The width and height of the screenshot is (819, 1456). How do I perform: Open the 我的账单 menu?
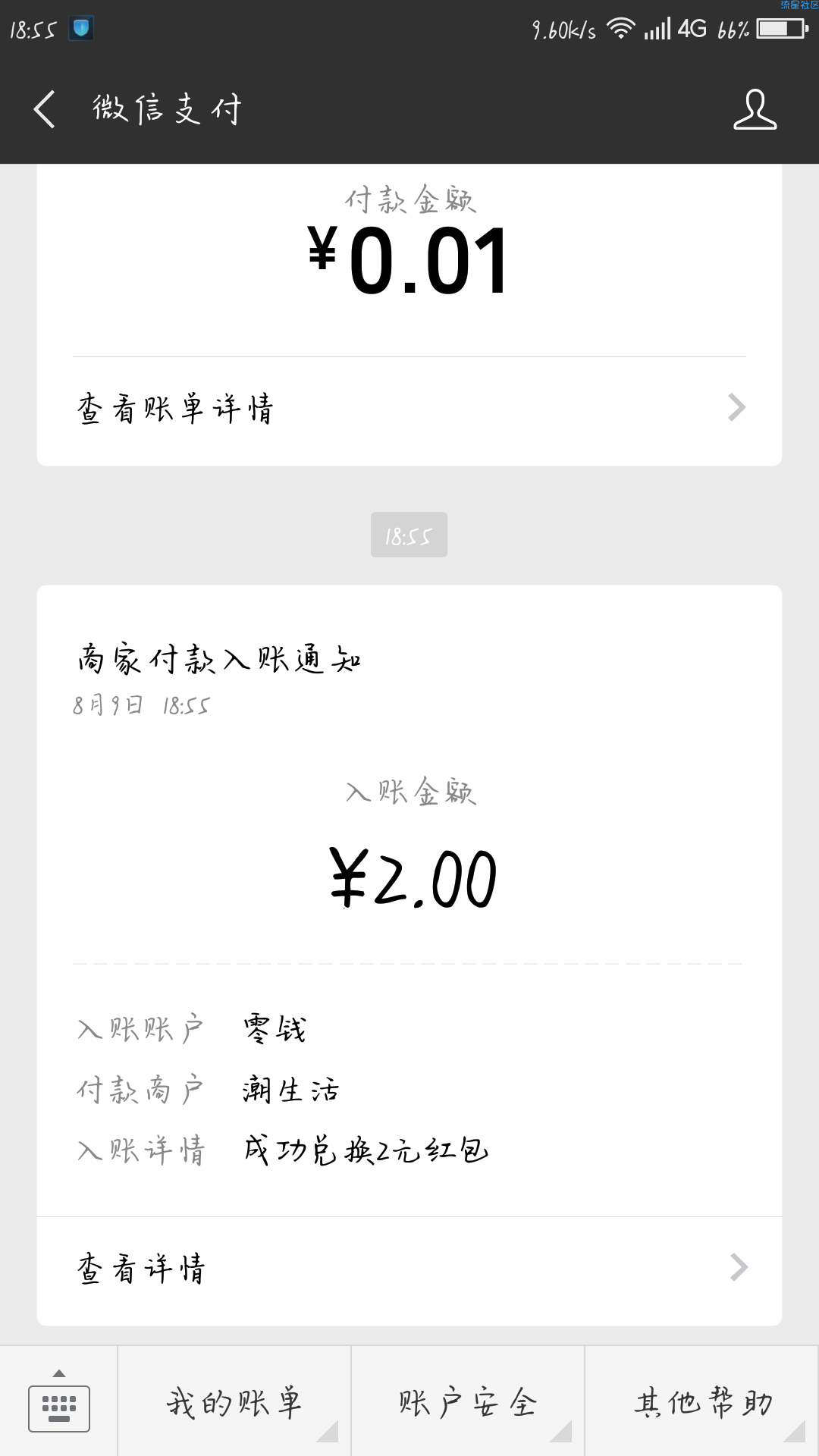(234, 1402)
